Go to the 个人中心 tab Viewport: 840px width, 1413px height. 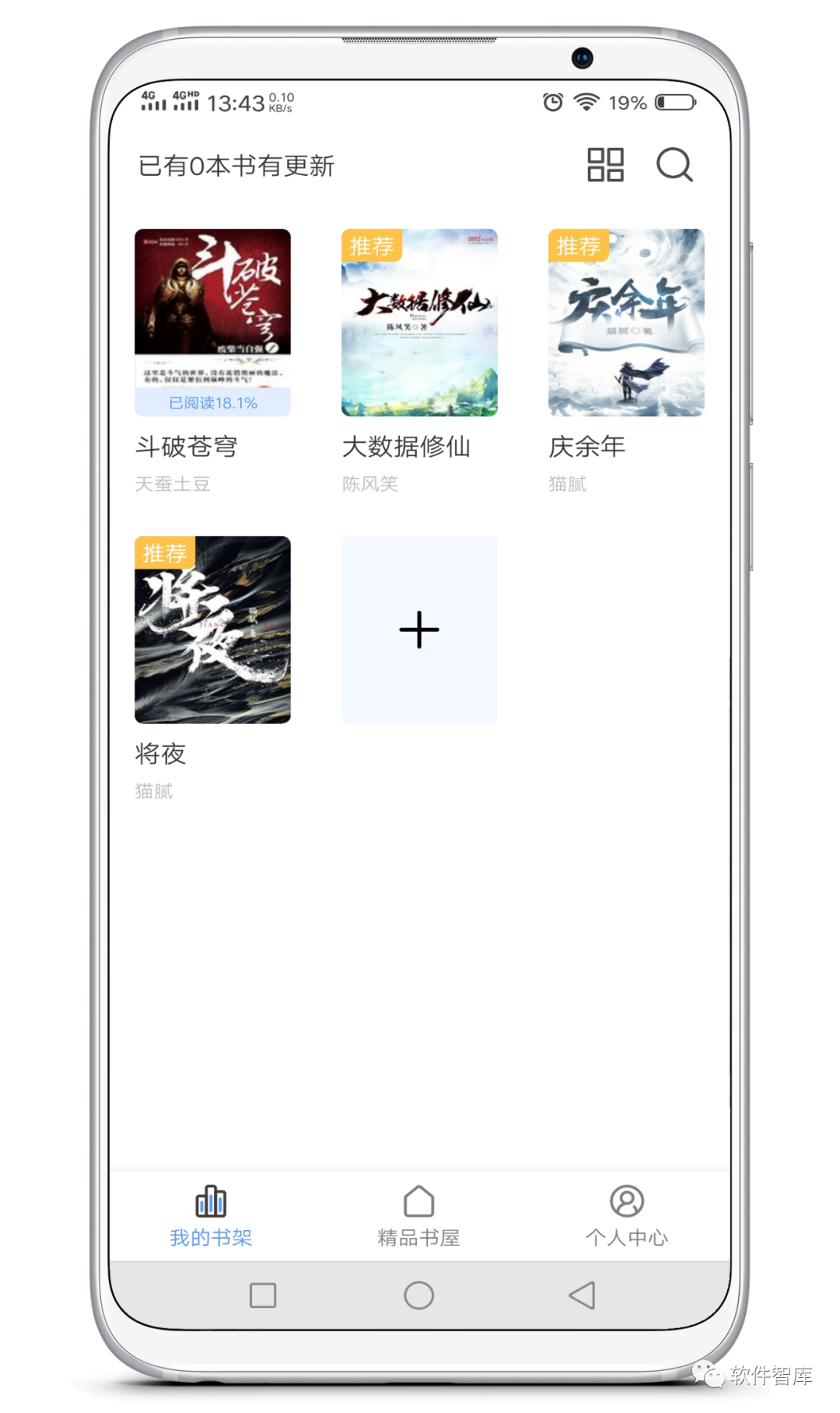[626, 1215]
